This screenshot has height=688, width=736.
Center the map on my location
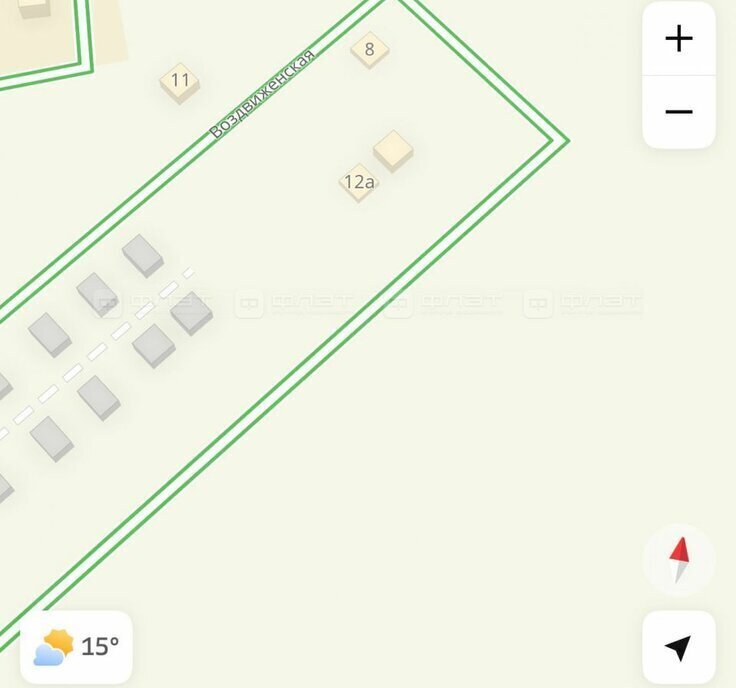679,647
